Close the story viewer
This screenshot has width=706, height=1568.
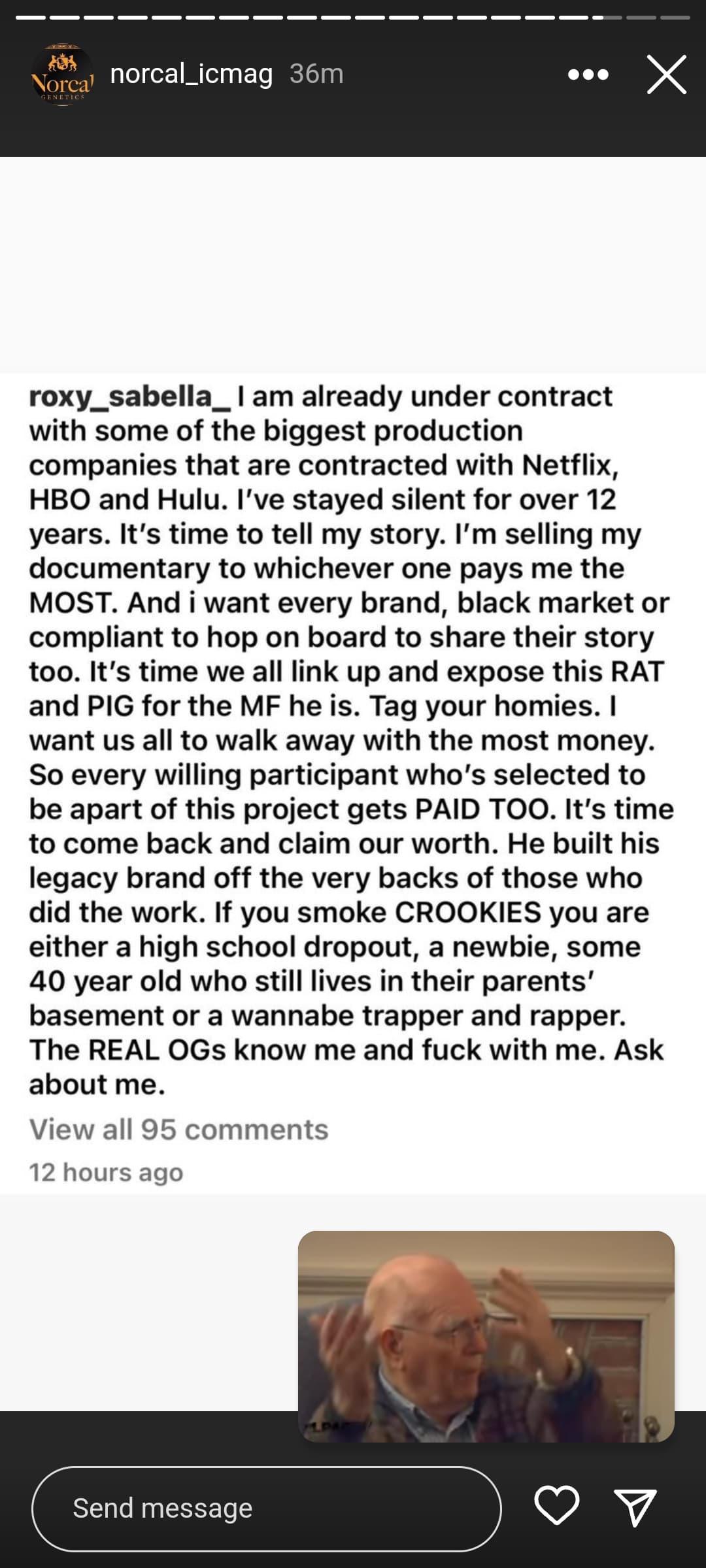coord(666,74)
